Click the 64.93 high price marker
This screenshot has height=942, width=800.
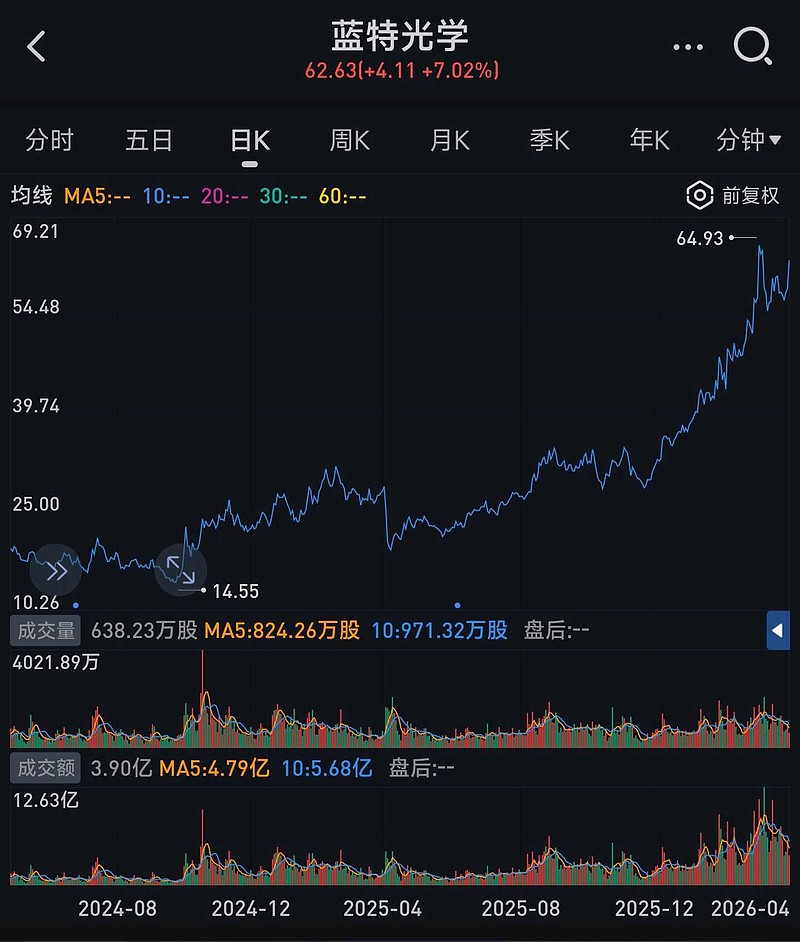click(700, 239)
